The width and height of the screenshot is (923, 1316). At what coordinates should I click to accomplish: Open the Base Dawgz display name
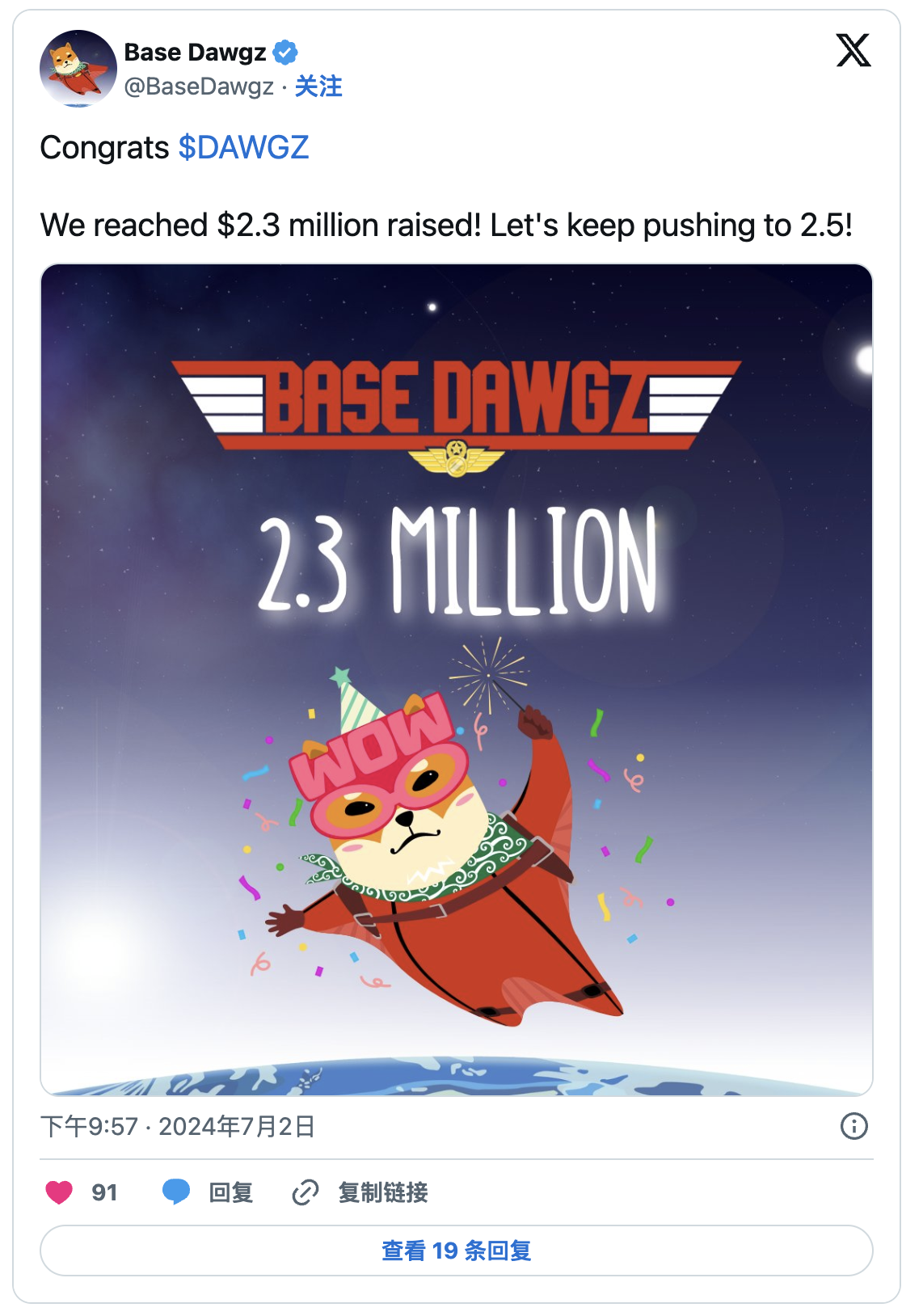(195, 53)
